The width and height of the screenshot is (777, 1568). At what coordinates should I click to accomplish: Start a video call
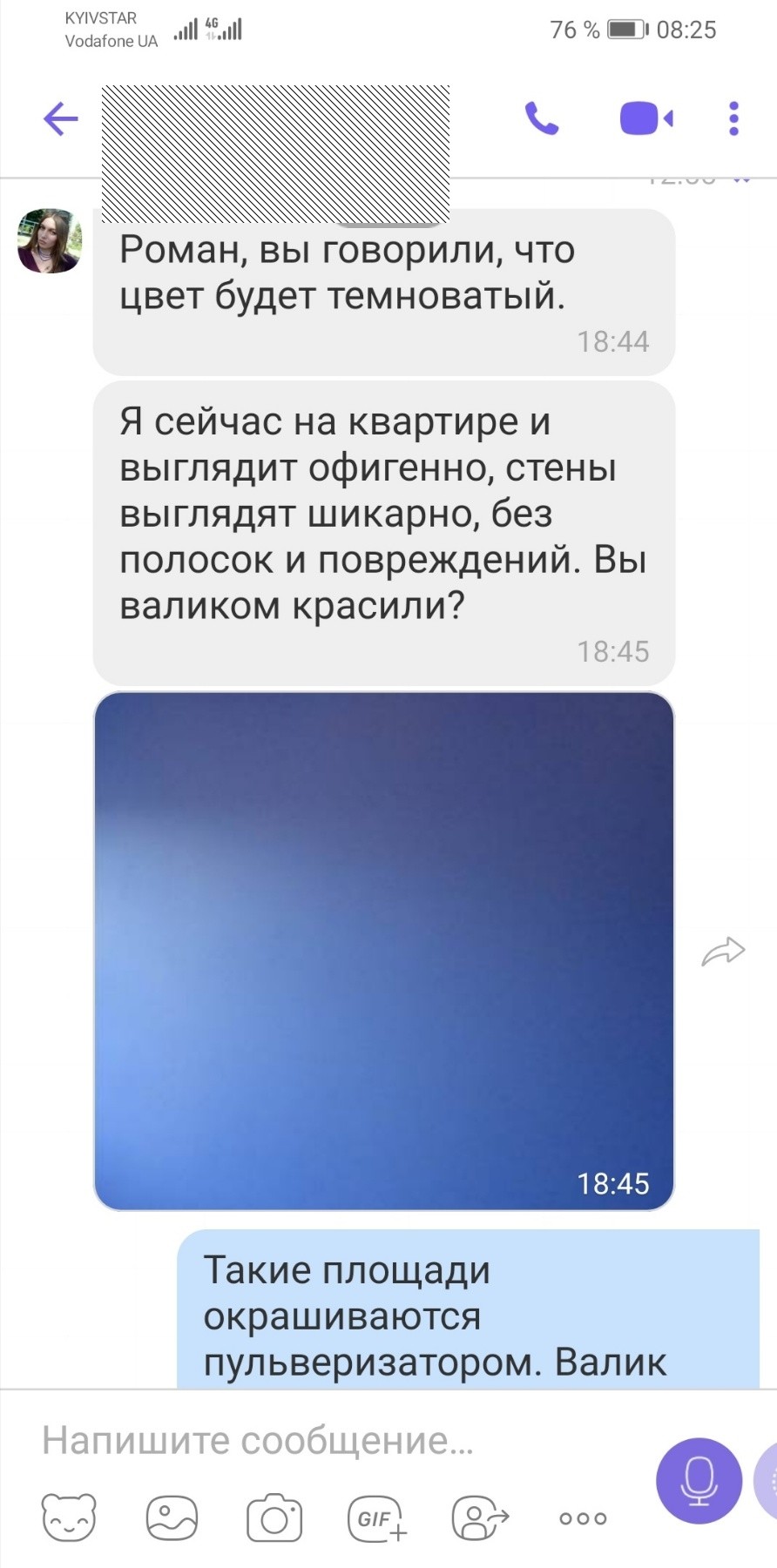click(645, 118)
